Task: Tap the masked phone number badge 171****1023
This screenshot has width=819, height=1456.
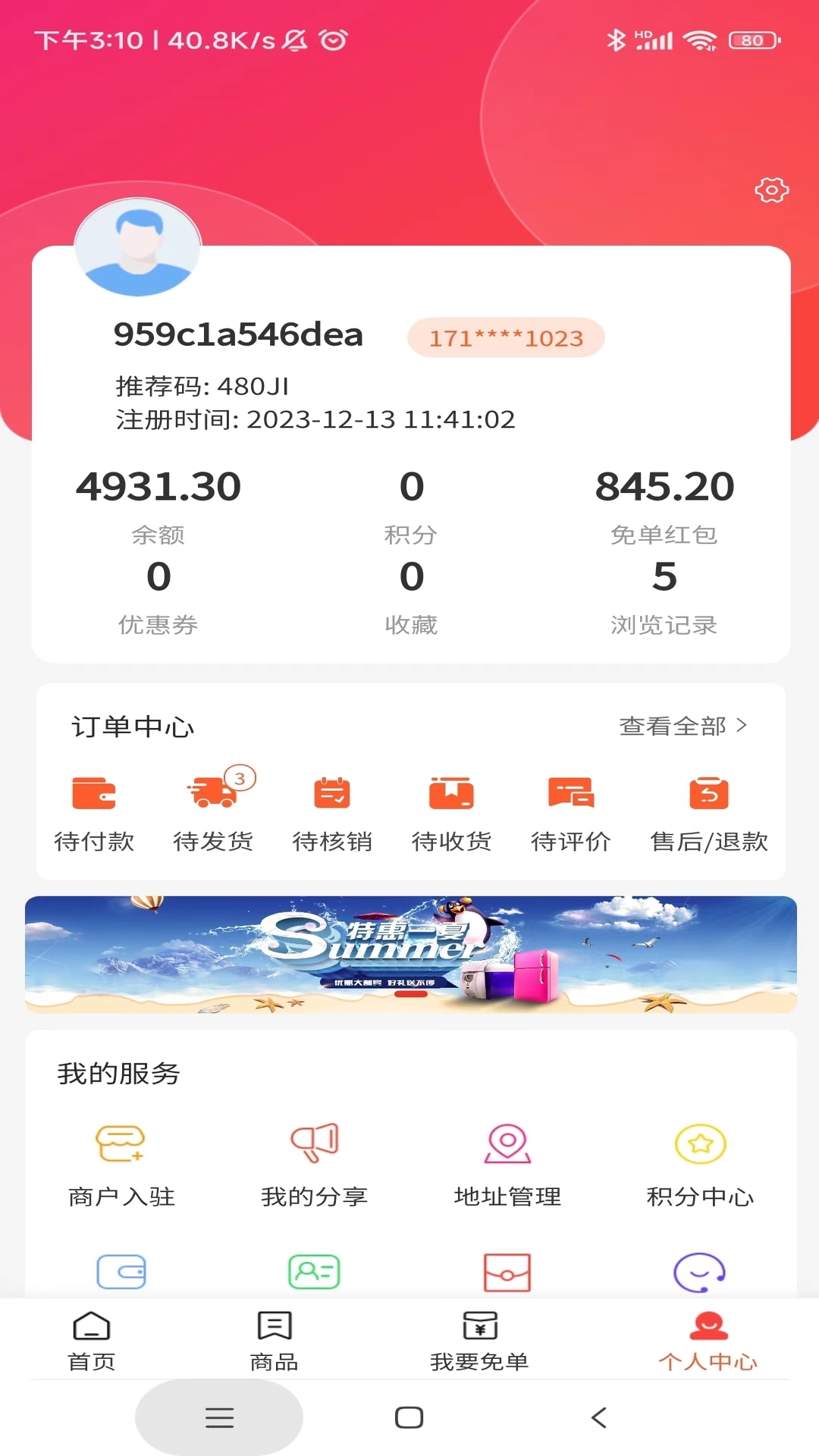Action: 505,338
